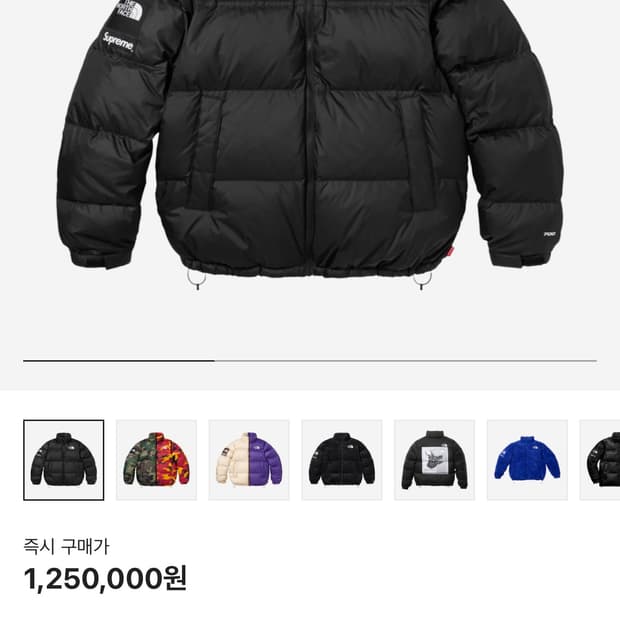
Task: Select the first black jacket thumbnail
Action: pyautogui.click(x=64, y=460)
